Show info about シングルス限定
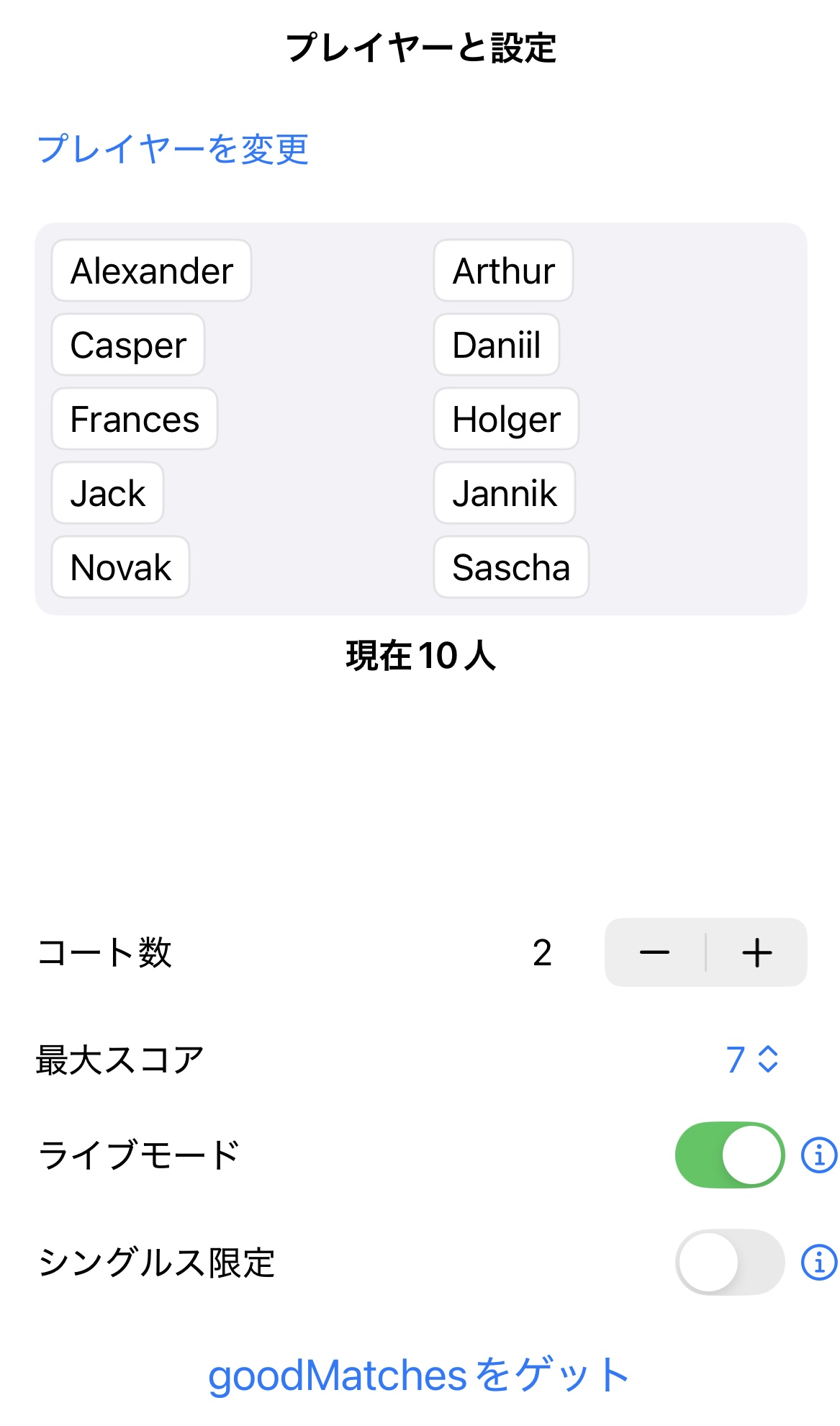 click(x=819, y=1263)
